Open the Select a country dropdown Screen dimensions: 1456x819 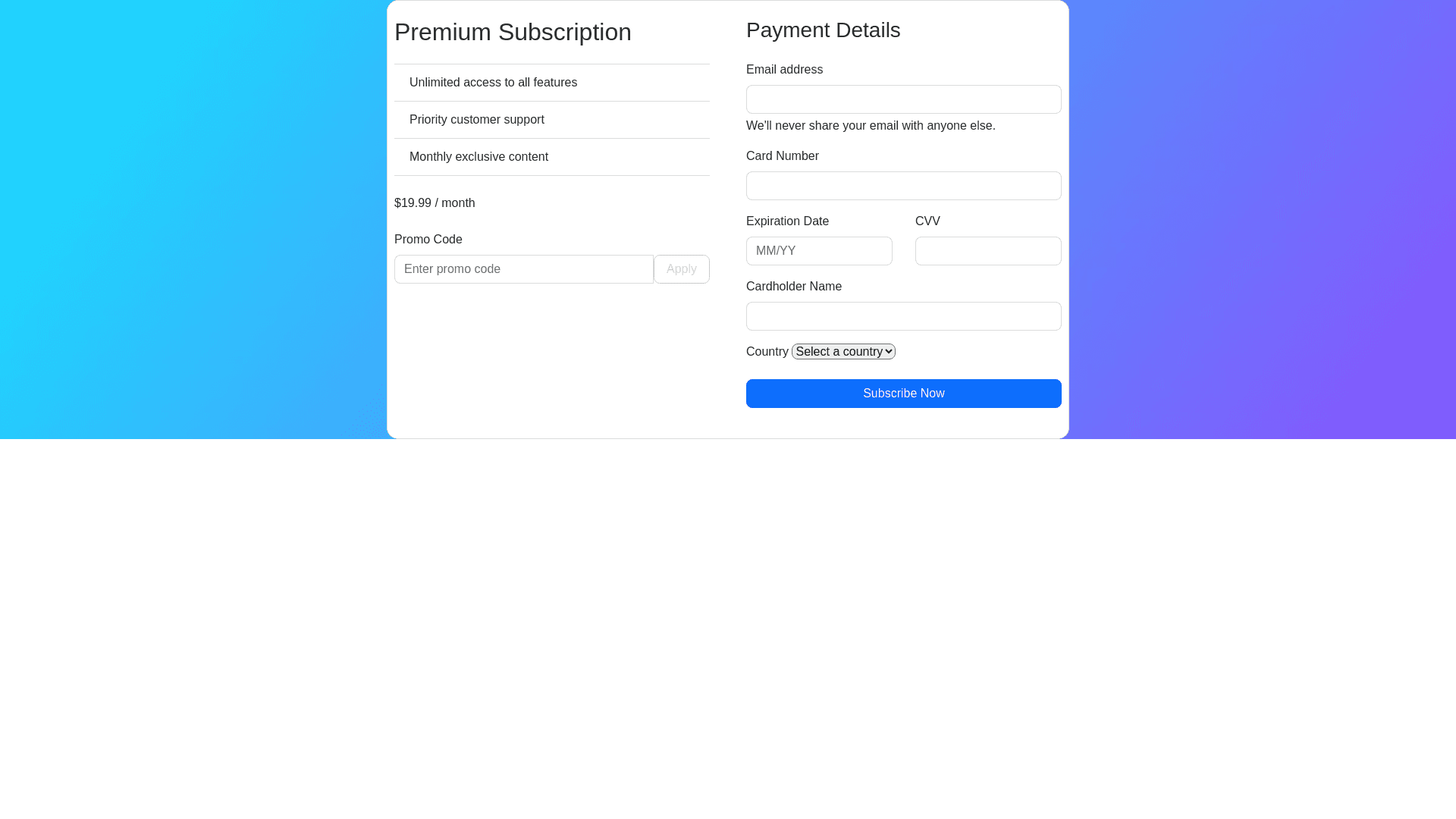pos(843,352)
